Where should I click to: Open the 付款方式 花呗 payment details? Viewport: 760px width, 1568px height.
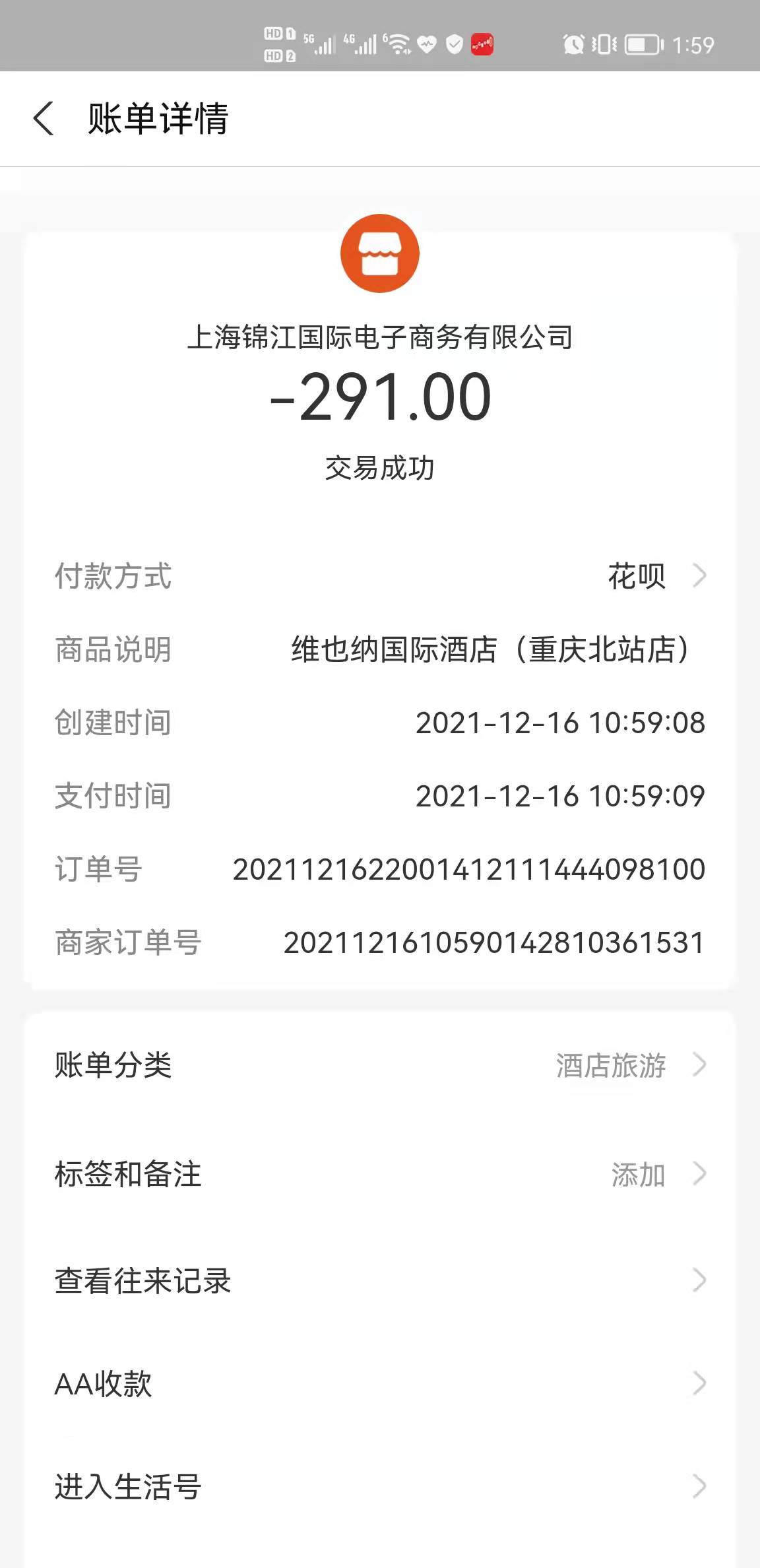point(380,576)
